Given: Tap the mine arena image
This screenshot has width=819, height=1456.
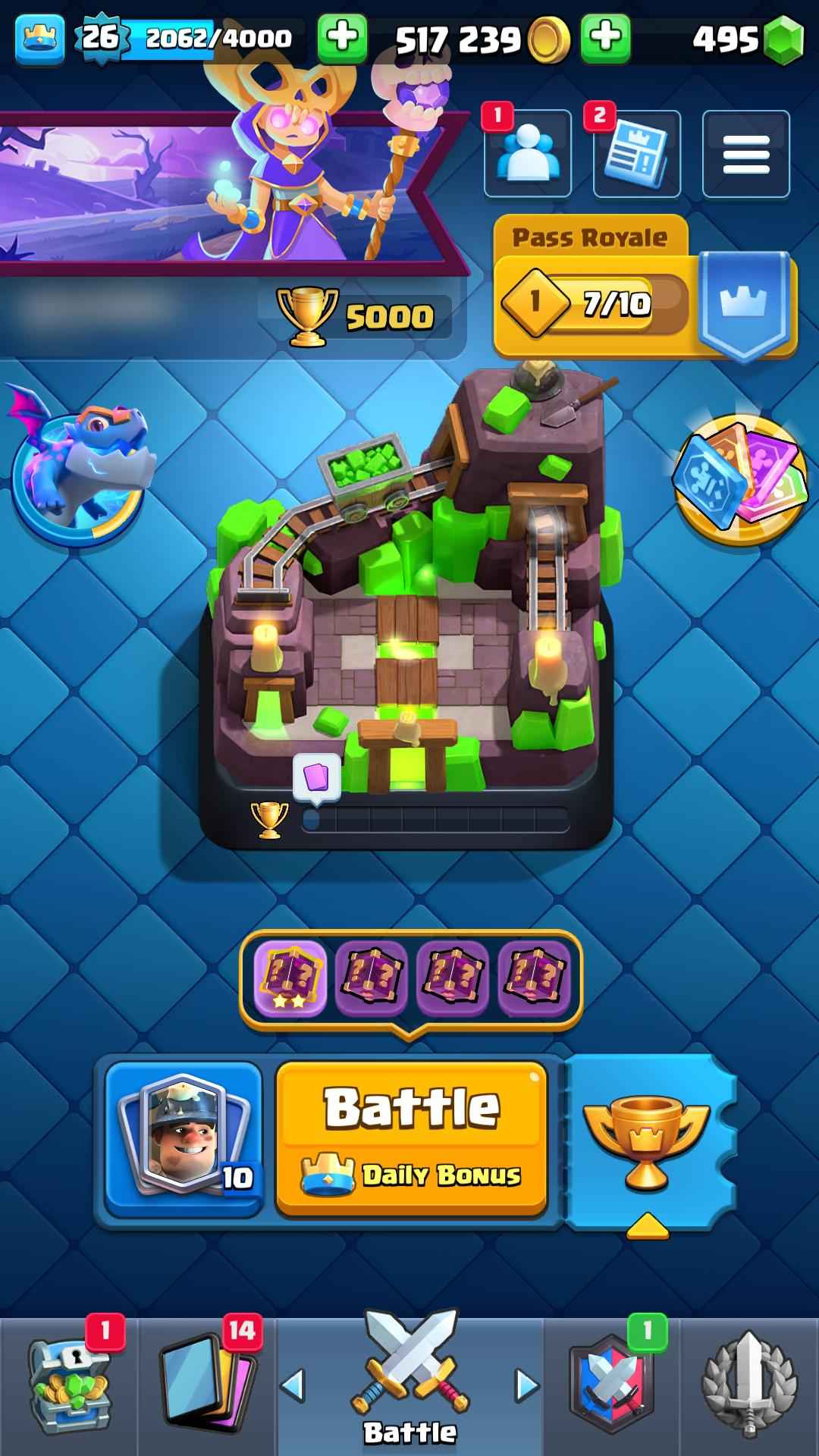Looking at the screenshot, I should (409, 591).
